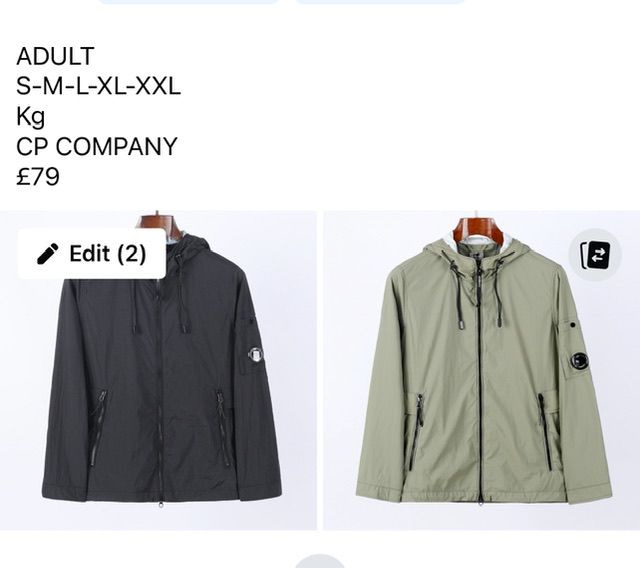Tap the Edit (2) button
The width and height of the screenshot is (640, 568).
point(92,254)
